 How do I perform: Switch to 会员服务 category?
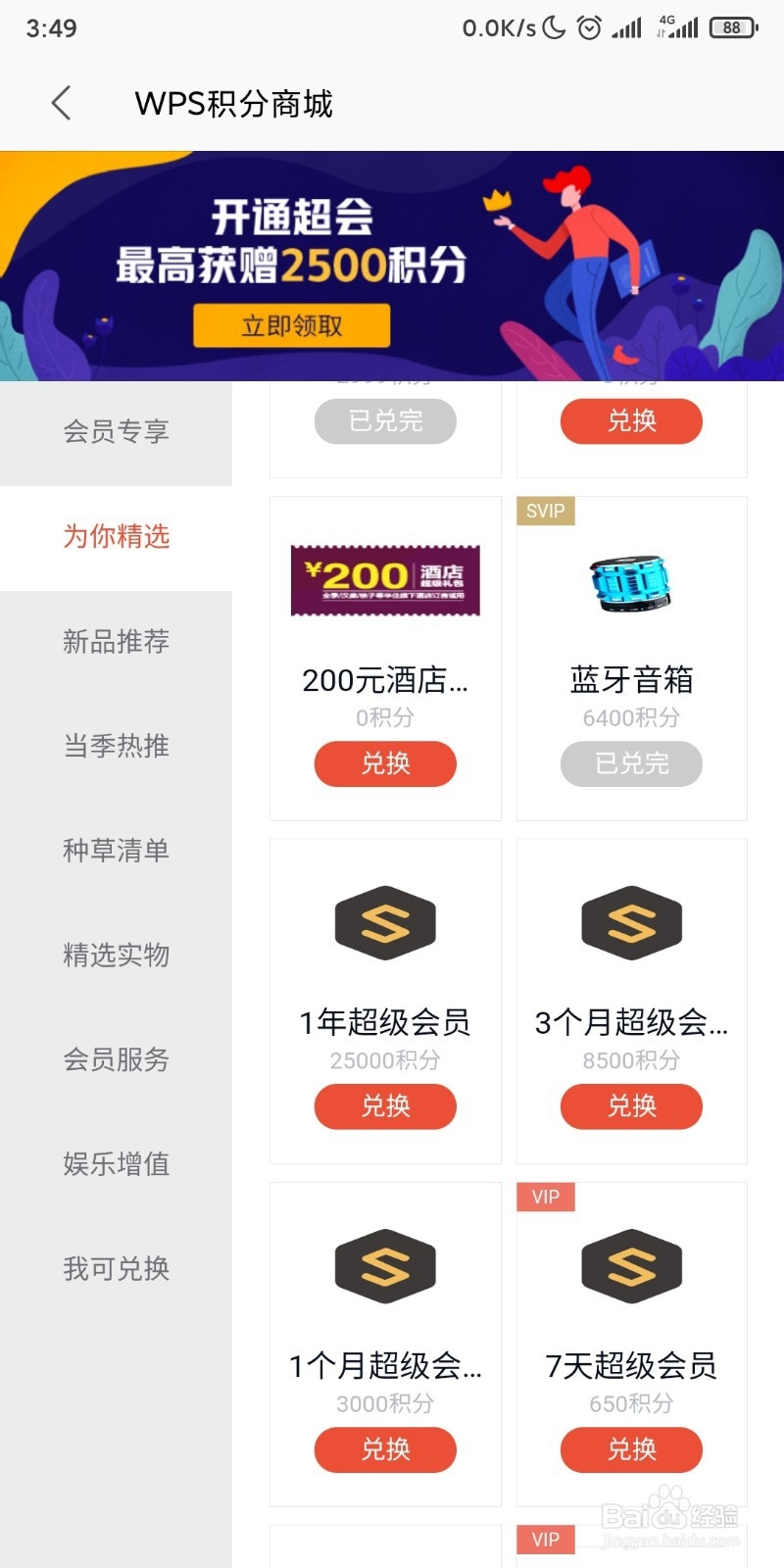(116, 1059)
